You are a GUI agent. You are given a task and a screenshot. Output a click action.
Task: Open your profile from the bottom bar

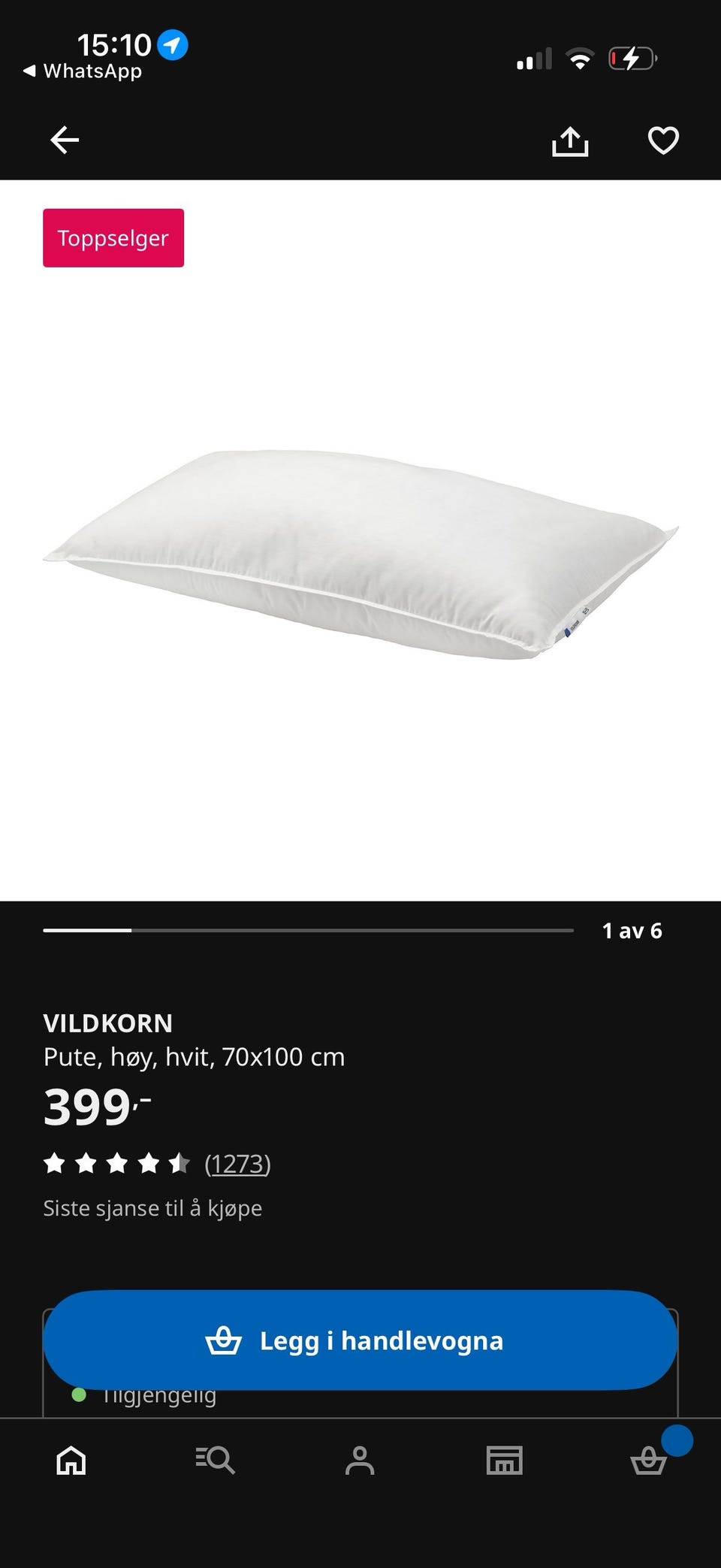pos(360,1461)
